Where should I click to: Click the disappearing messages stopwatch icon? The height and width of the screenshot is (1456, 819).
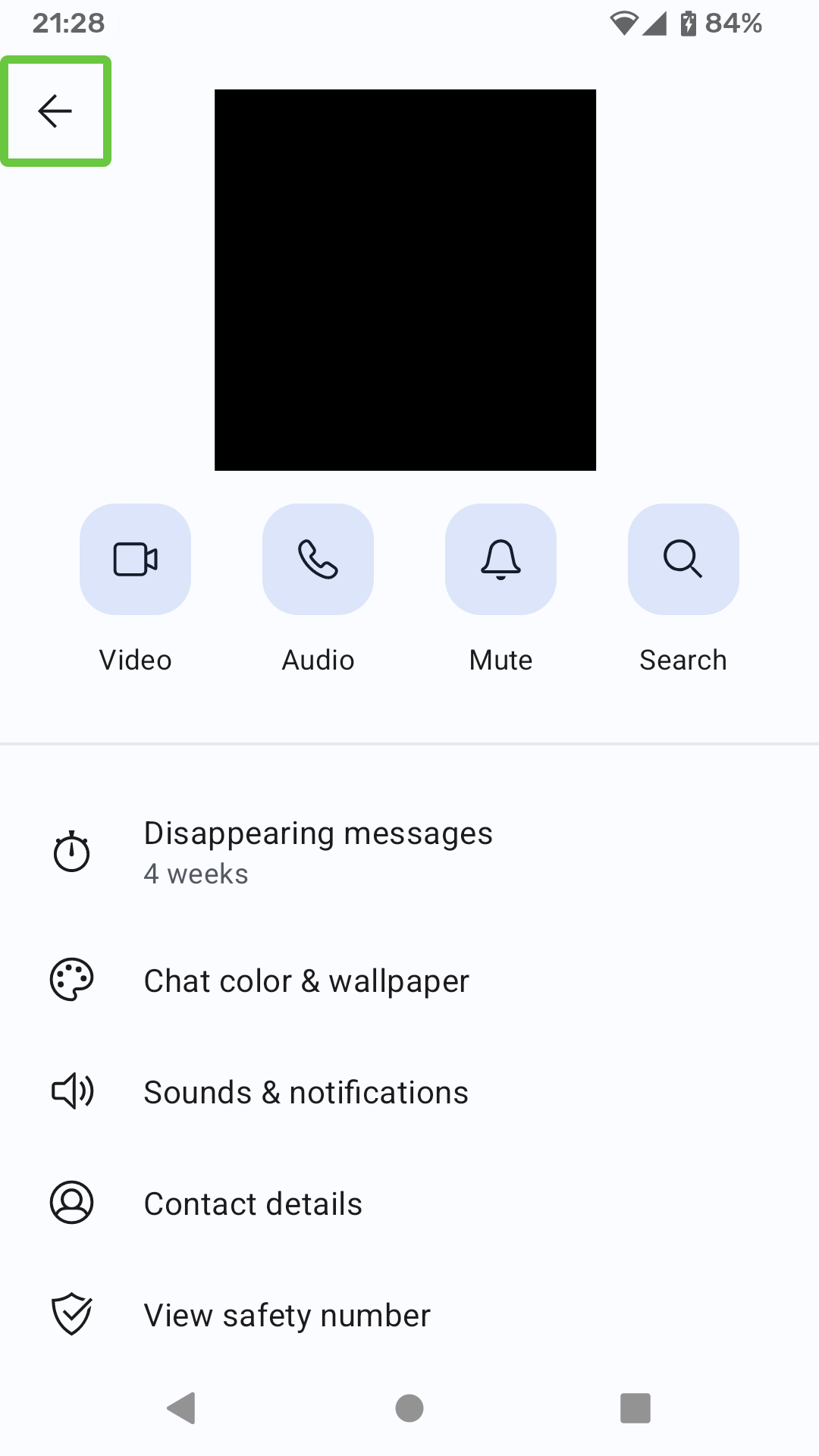[71, 852]
